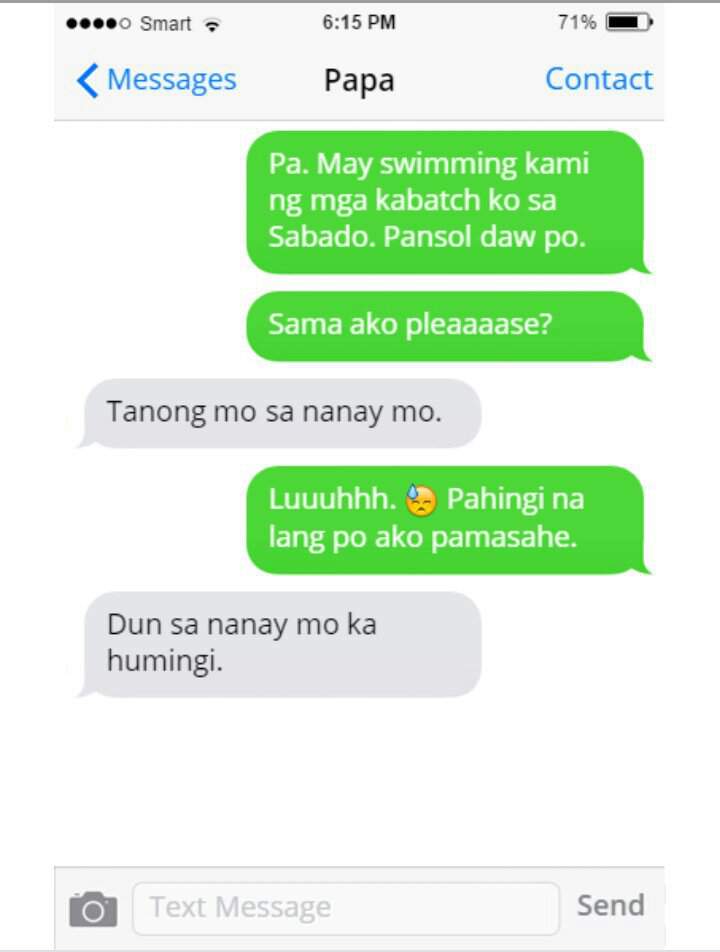720x952 pixels.
Task: Open the camera attachment icon
Action: 93,908
